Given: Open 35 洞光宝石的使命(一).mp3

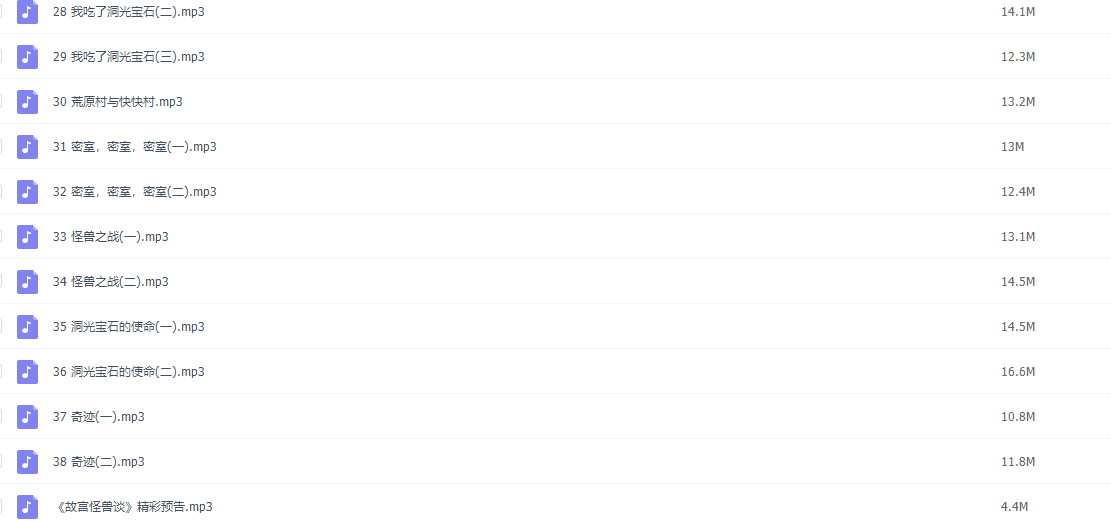Looking at the screenshot, I should (128, 327).
